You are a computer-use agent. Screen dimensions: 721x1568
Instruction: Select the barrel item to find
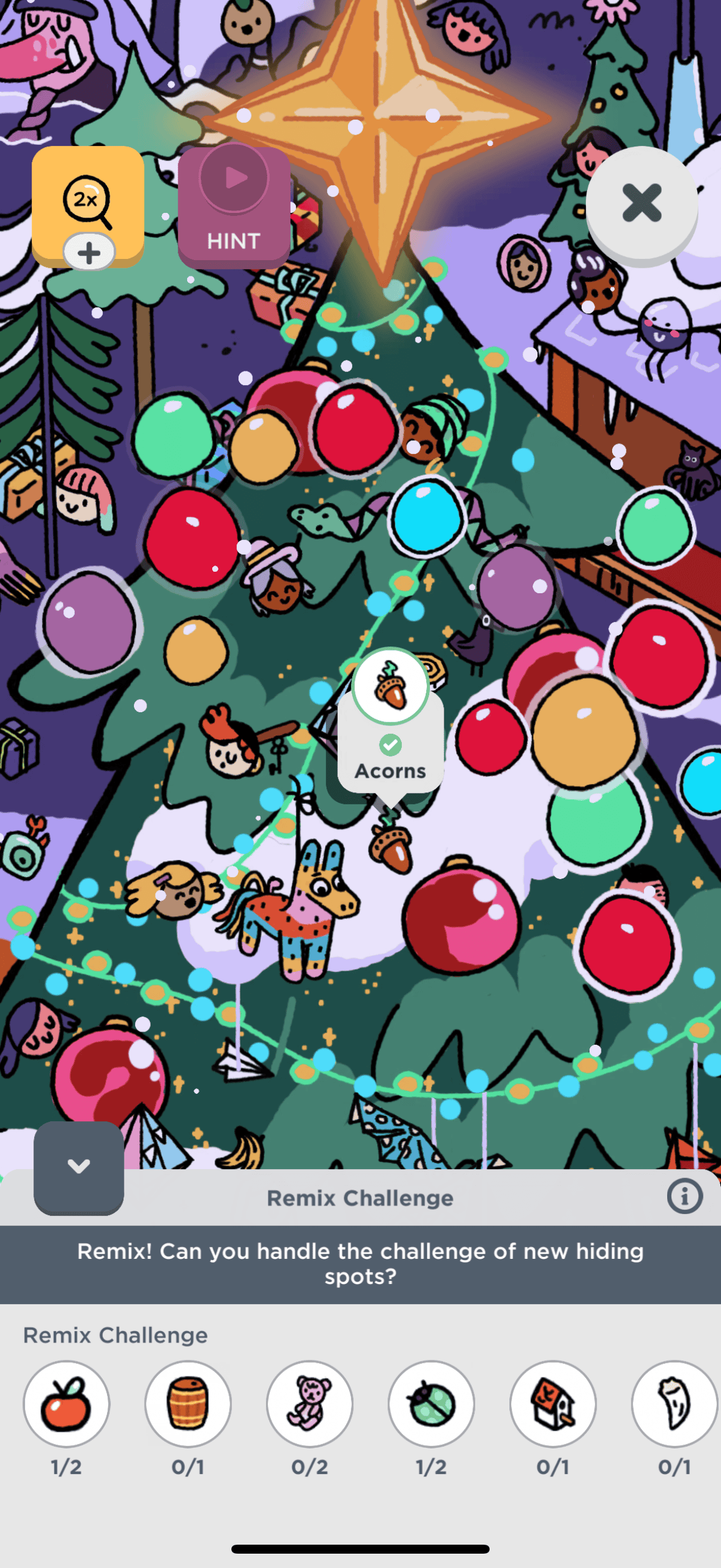pyautogui.click(x=188, y=1404)
